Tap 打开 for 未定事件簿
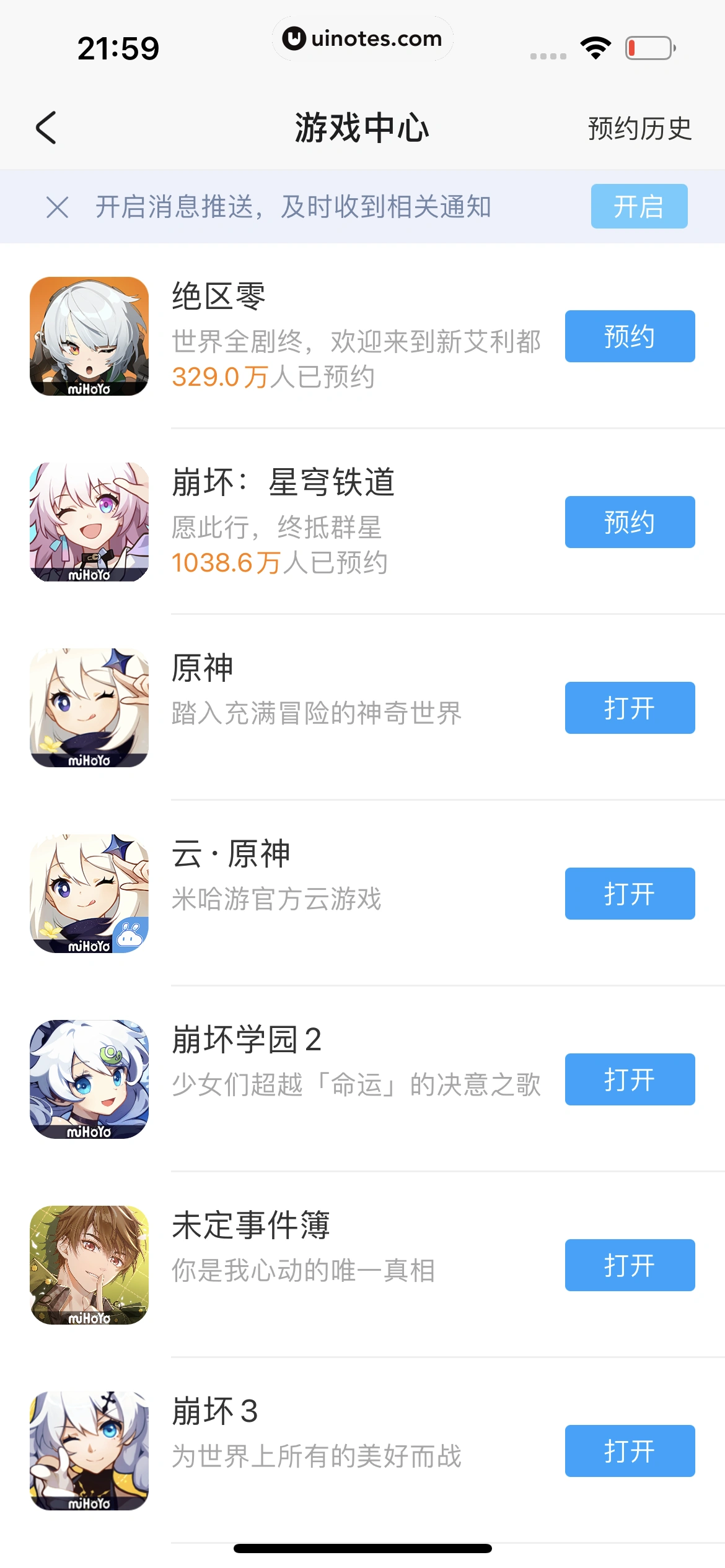 click(629, 1265)
